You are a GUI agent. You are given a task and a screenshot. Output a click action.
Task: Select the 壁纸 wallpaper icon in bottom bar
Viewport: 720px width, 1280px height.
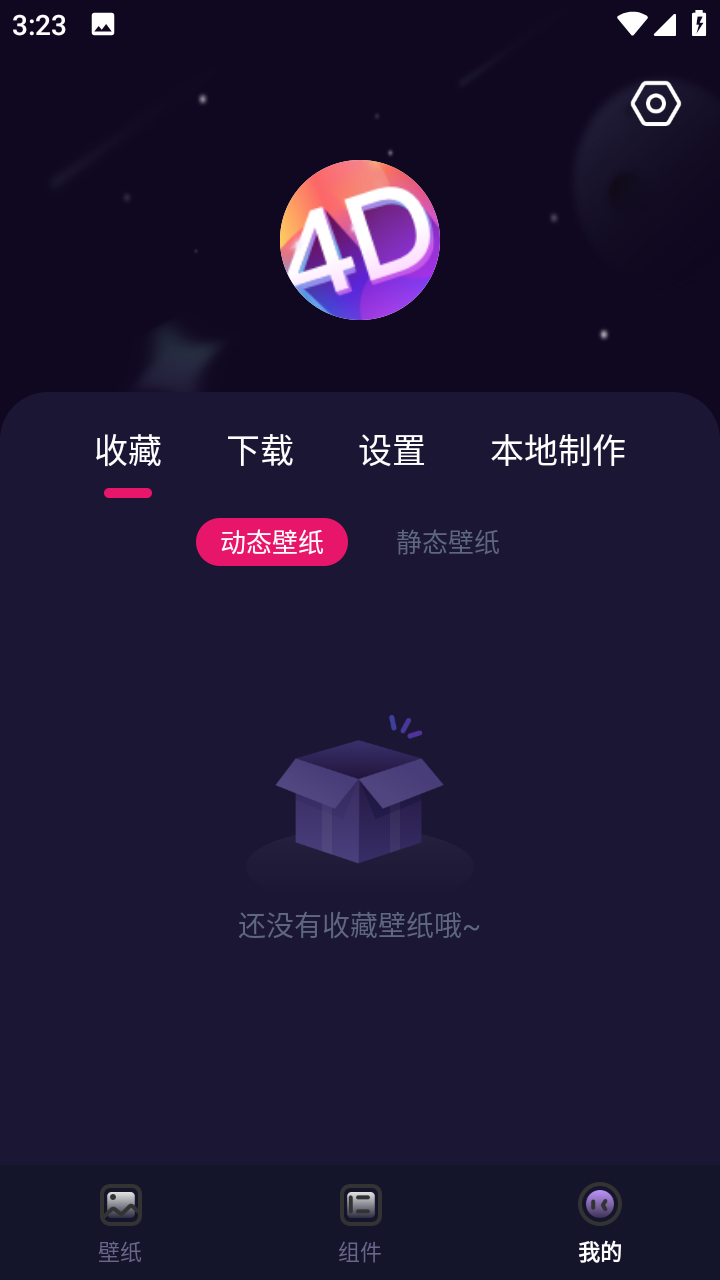point(119,1205)
